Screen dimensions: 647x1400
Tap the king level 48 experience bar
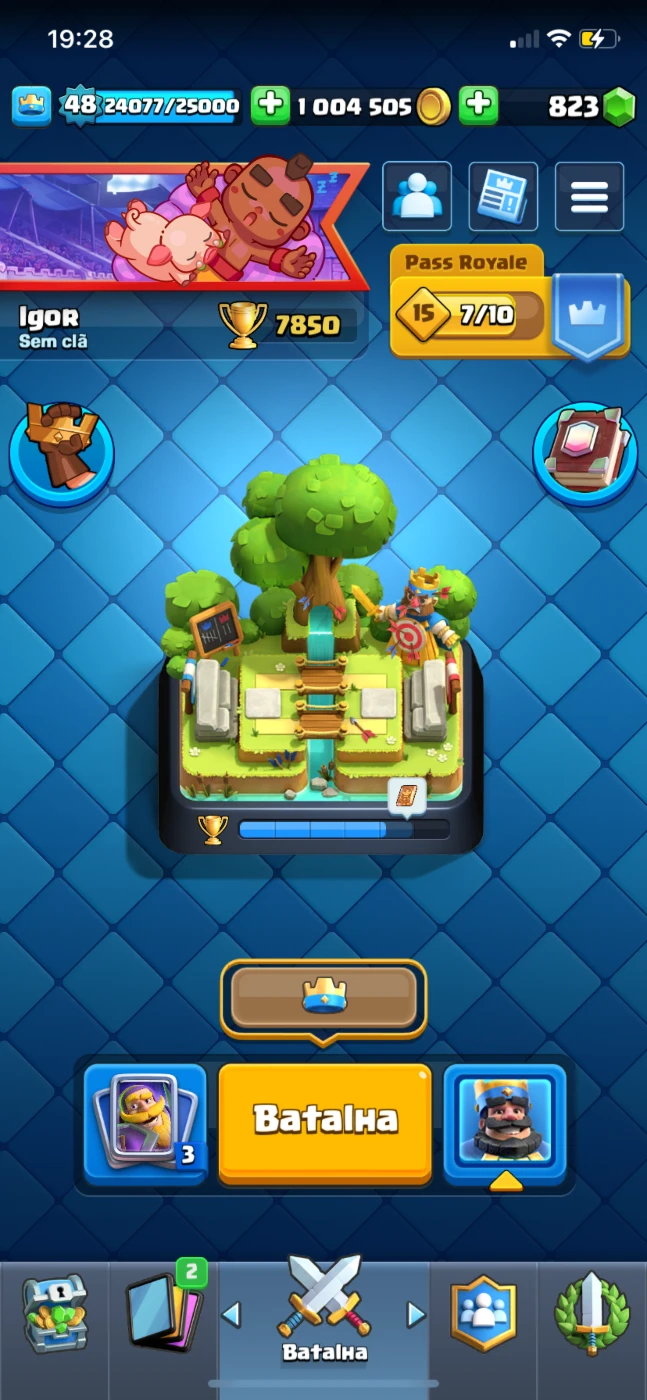tap(150, 105)
